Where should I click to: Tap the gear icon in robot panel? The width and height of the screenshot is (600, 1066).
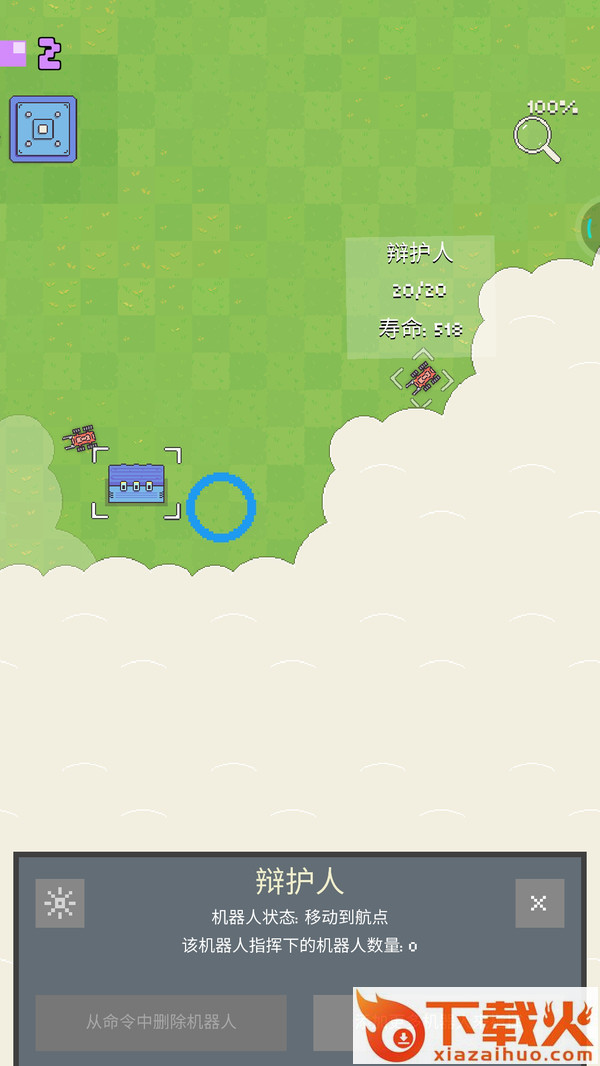(60, 904)
